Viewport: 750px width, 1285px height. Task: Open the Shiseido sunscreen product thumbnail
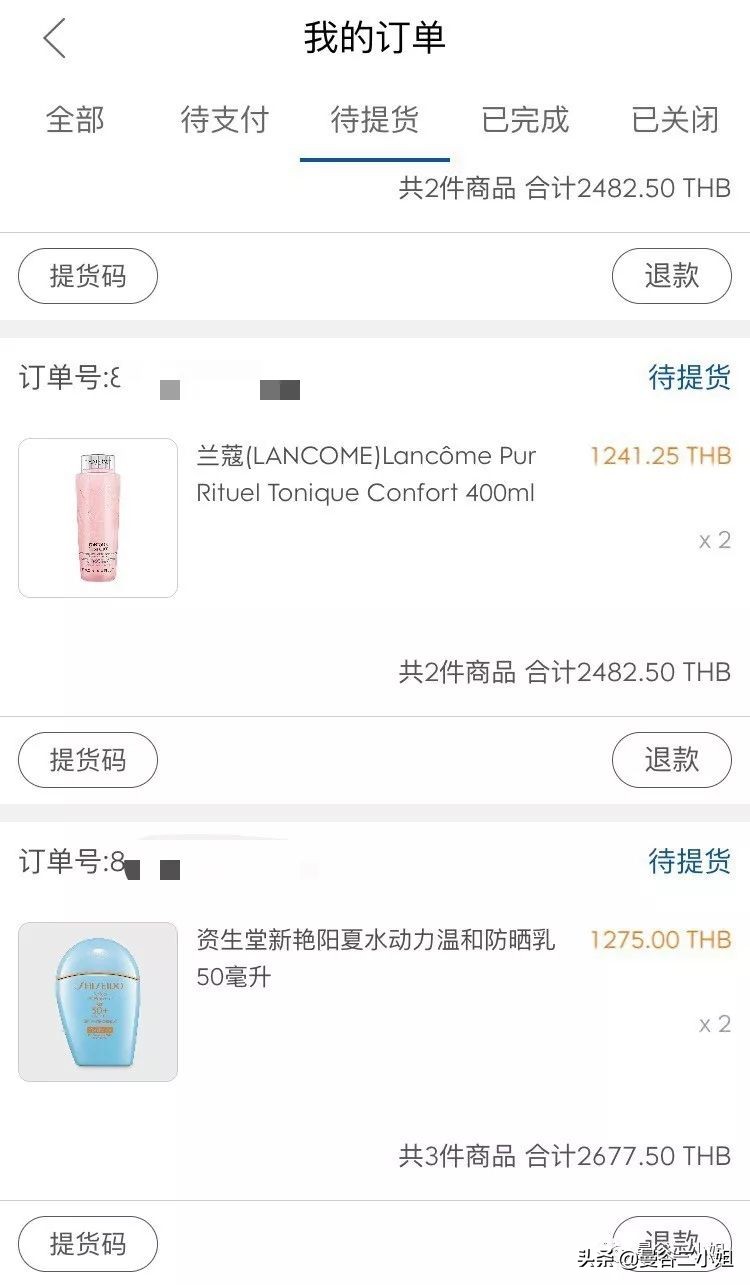[97, 1000]
